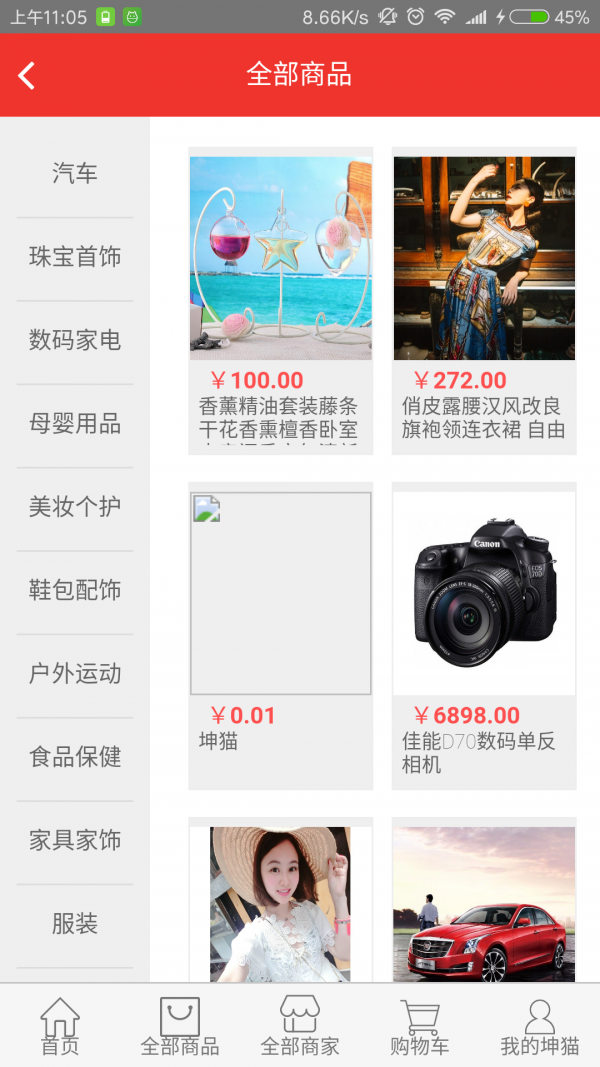This screenshot has height=1067, width=600.
Task: Open the 美妆个护 category
Action: coord(75,507)
